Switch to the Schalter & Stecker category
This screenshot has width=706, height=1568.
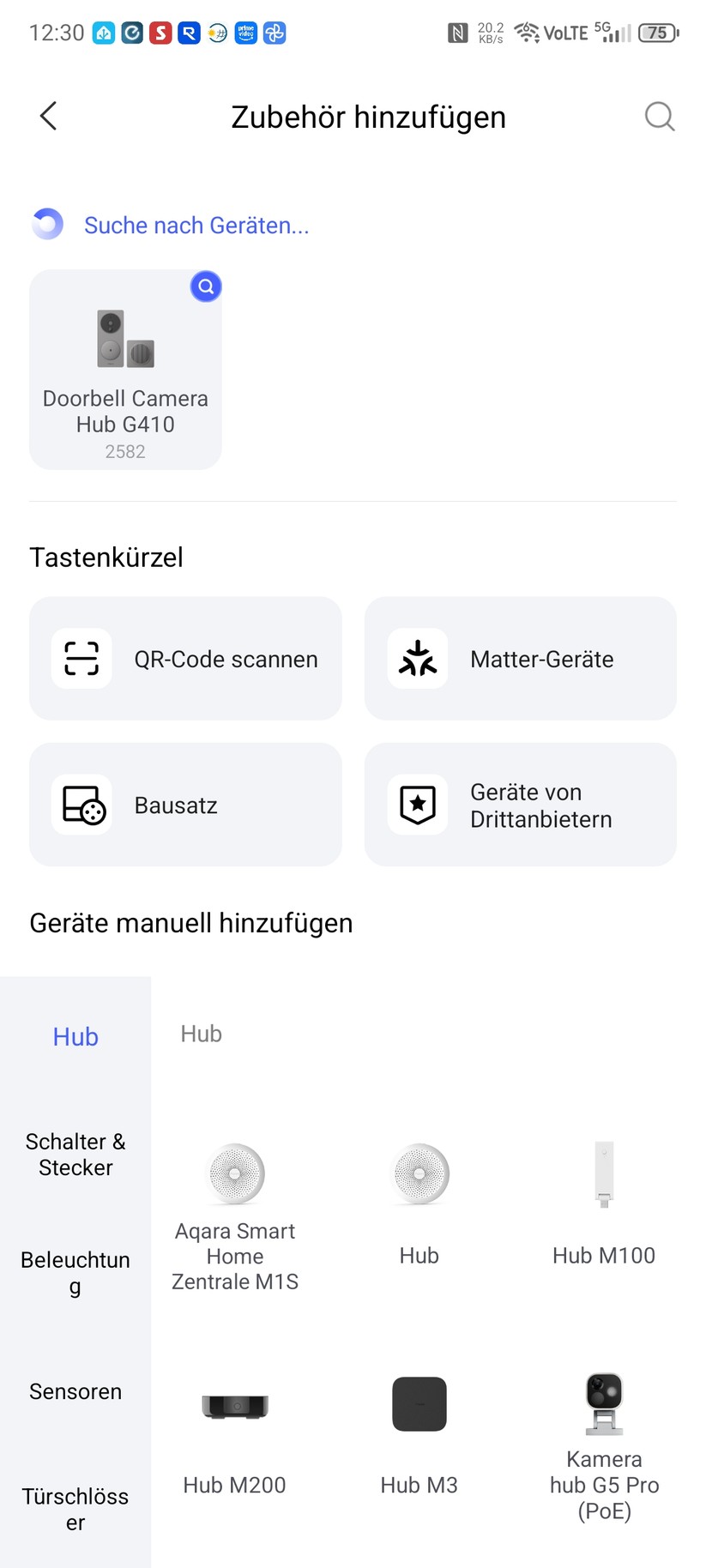(x=75, y=1154)
